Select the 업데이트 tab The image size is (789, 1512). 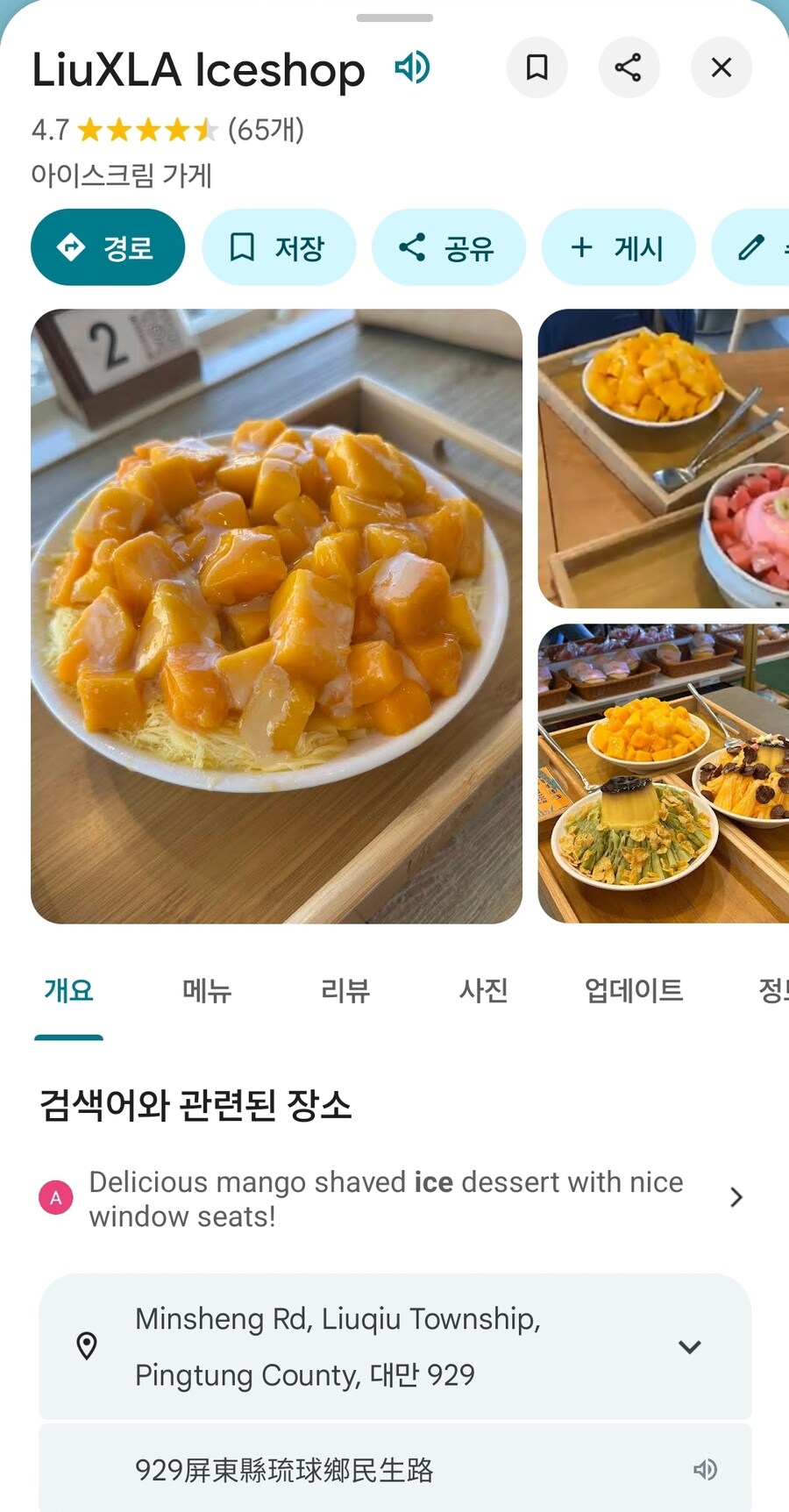click(635, 990)
